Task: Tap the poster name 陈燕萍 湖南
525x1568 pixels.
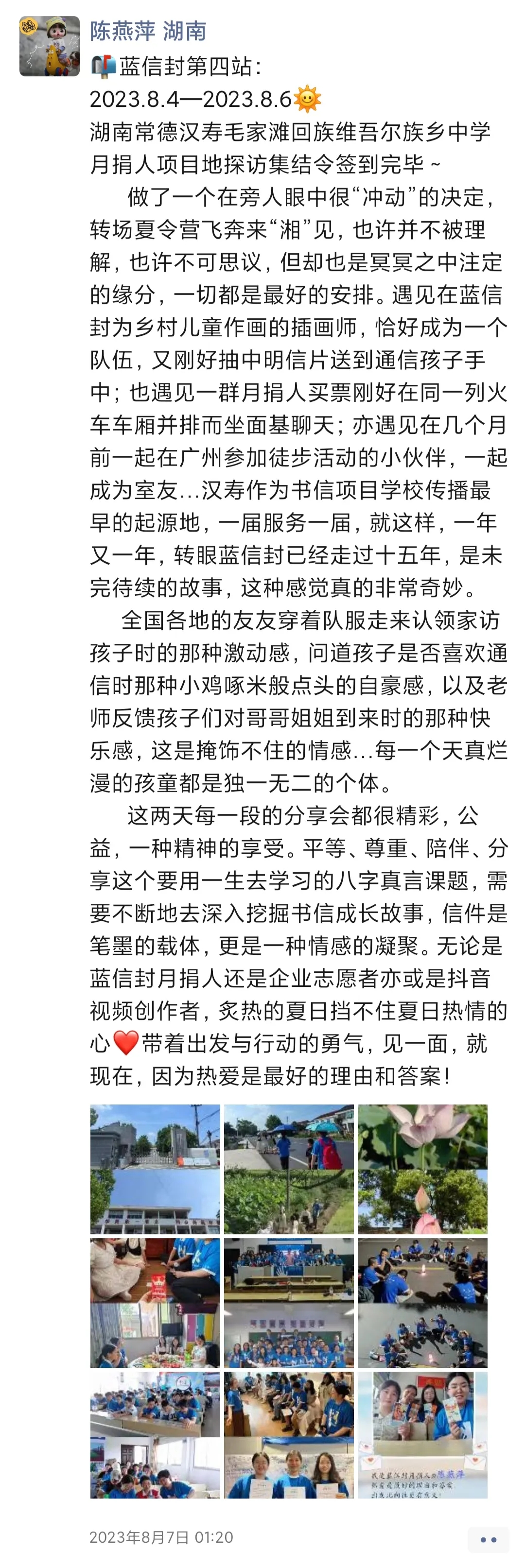Action: 148,31
